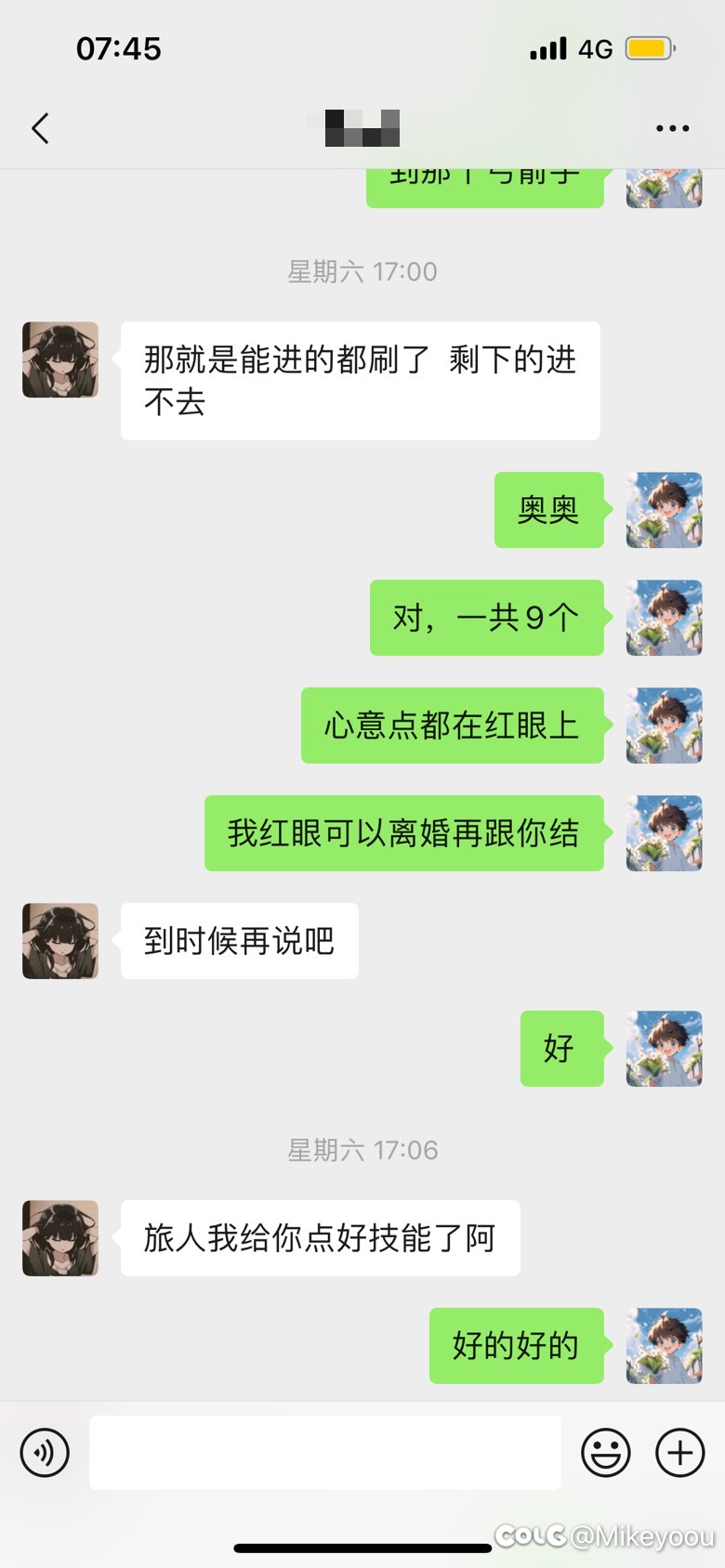Open the emoji sticker panel
This screenshot has width=725, height=1568.
(606, 1453)
